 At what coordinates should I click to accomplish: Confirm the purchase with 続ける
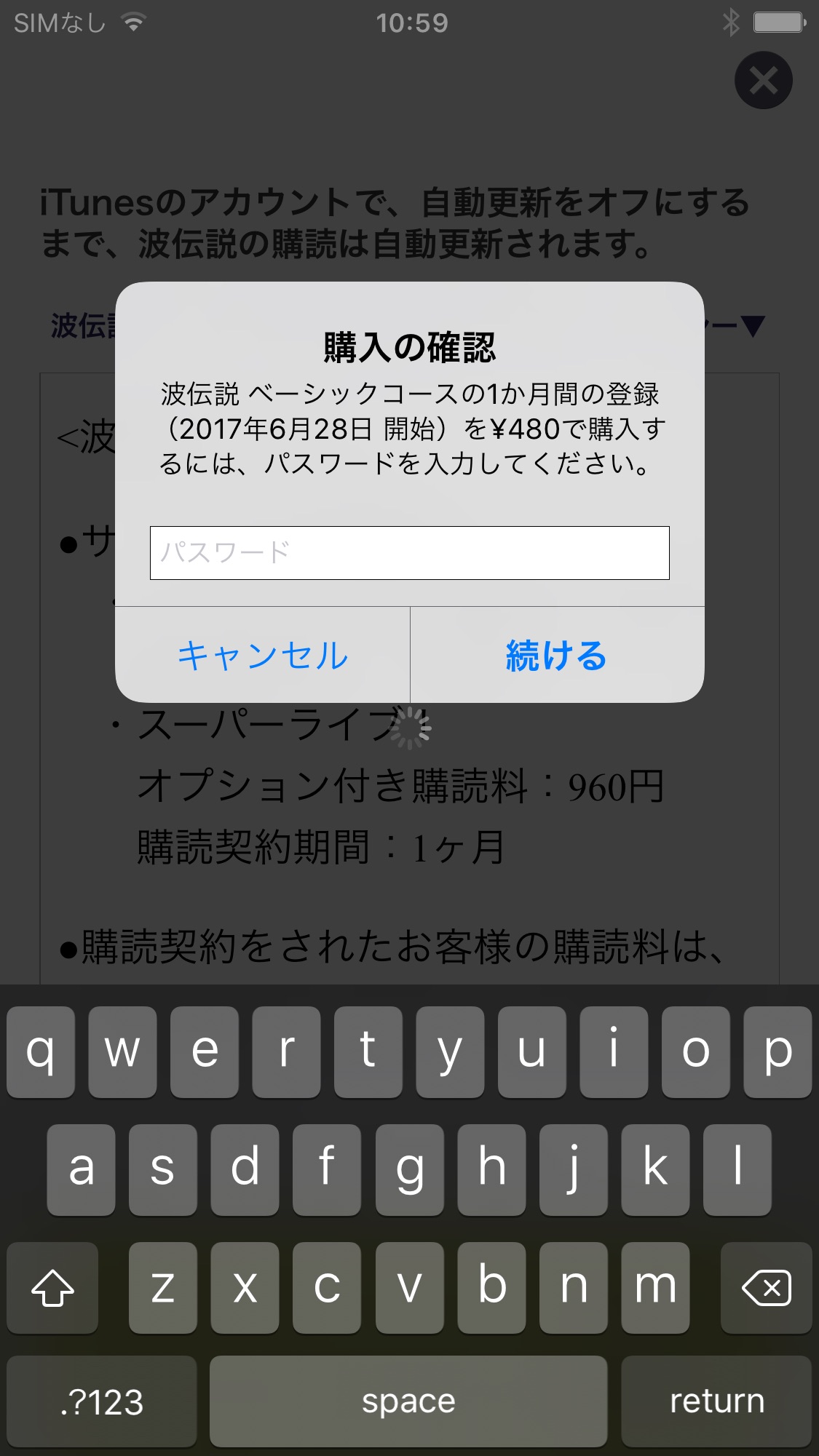[557, 655]
